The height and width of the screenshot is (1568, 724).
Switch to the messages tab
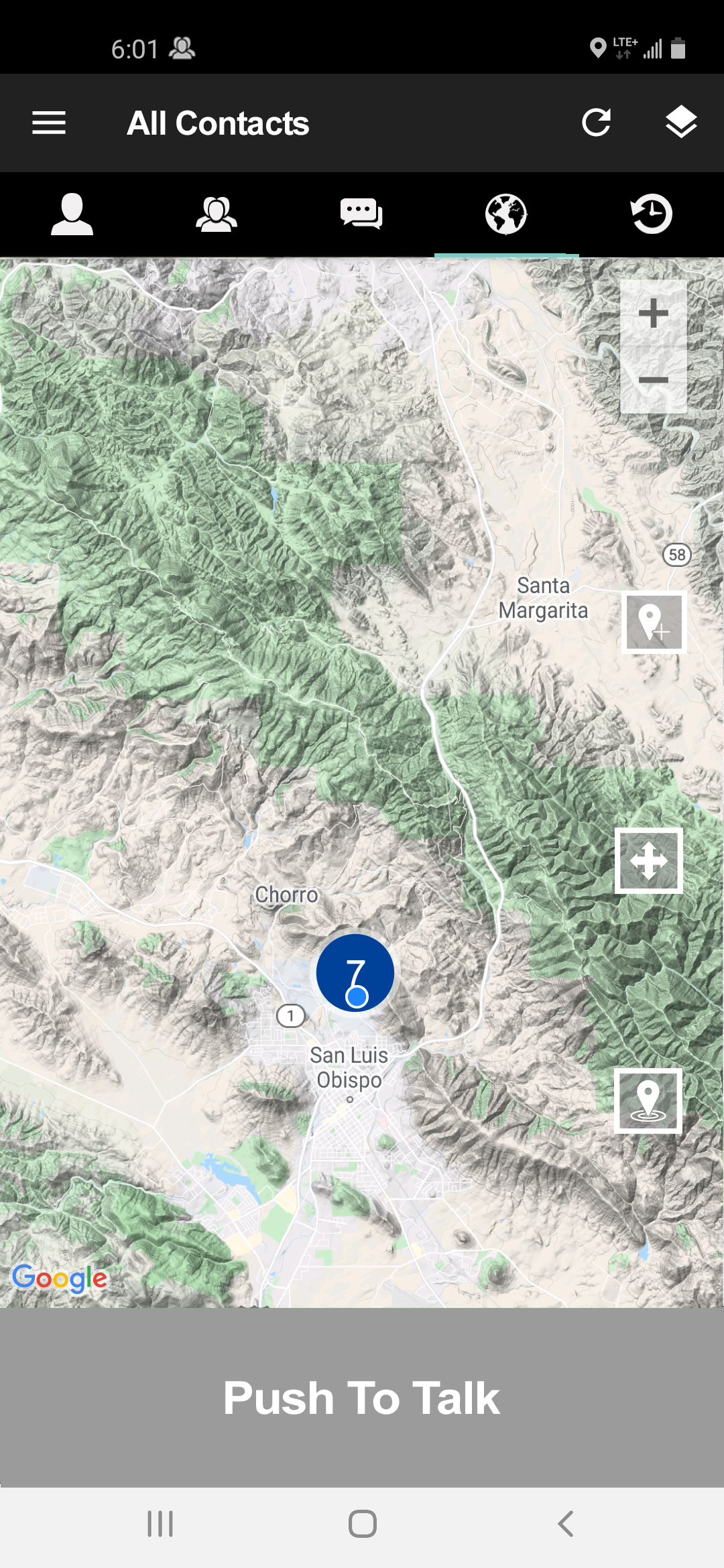coord(361,214)
